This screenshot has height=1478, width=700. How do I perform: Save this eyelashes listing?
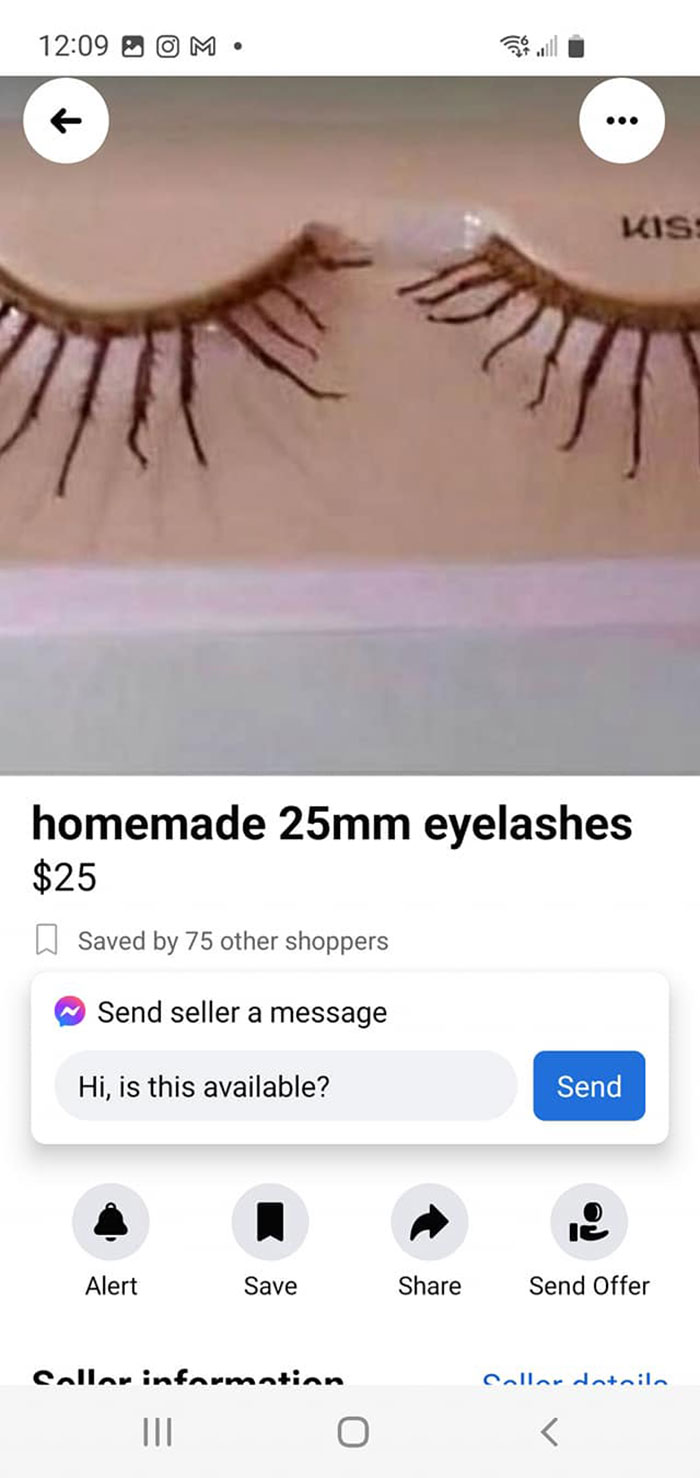(x=270, y=1222)
